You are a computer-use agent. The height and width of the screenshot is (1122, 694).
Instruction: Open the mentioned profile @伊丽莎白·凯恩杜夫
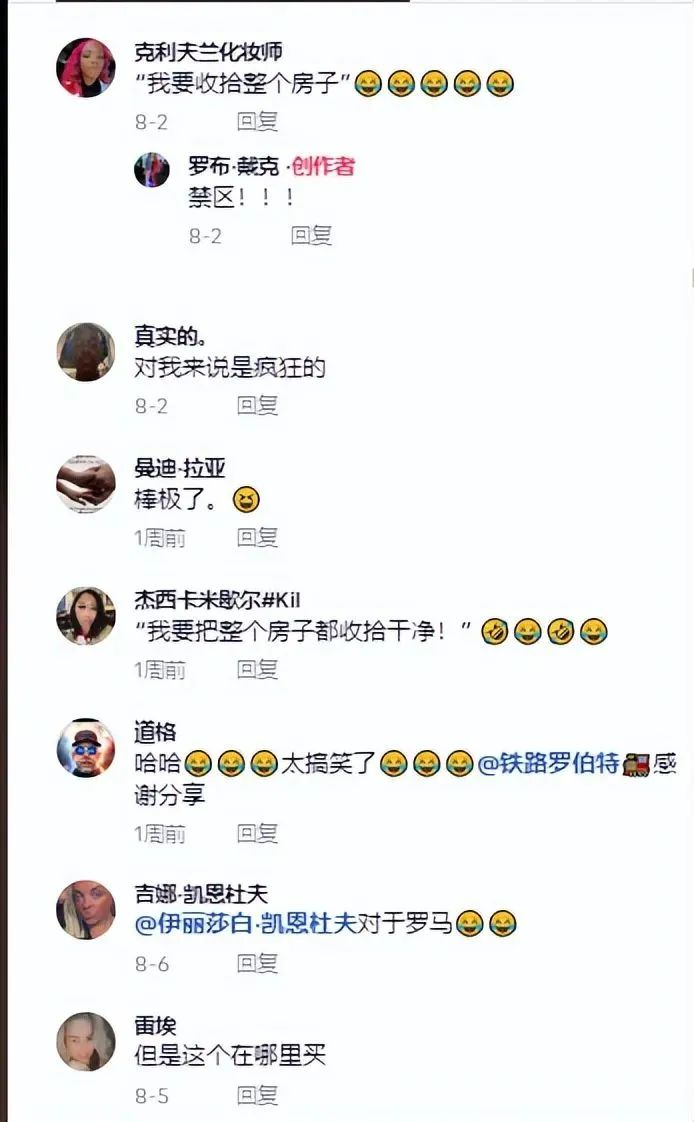[x=246, y=924]
